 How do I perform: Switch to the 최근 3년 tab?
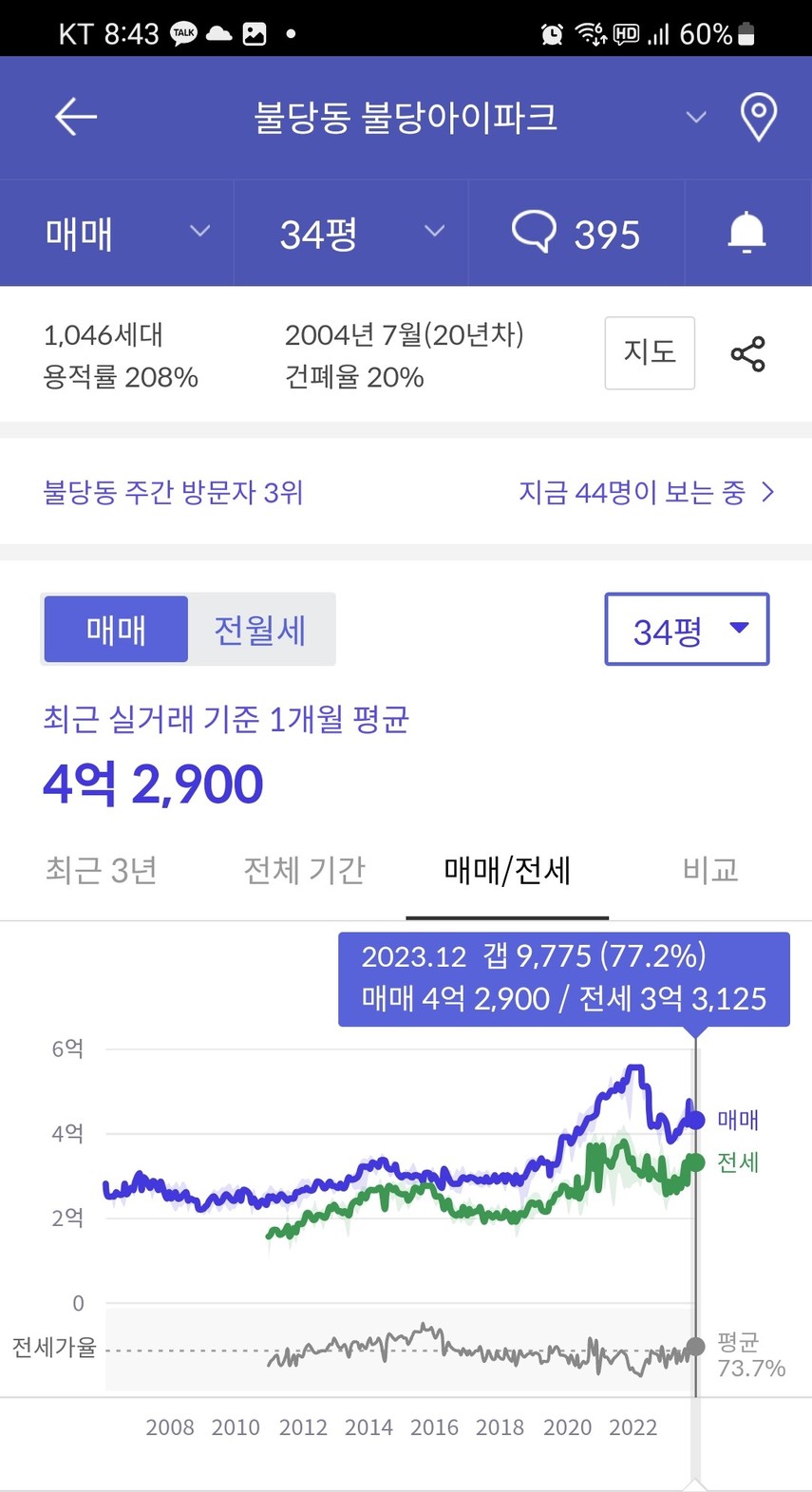tap(102, 870)
